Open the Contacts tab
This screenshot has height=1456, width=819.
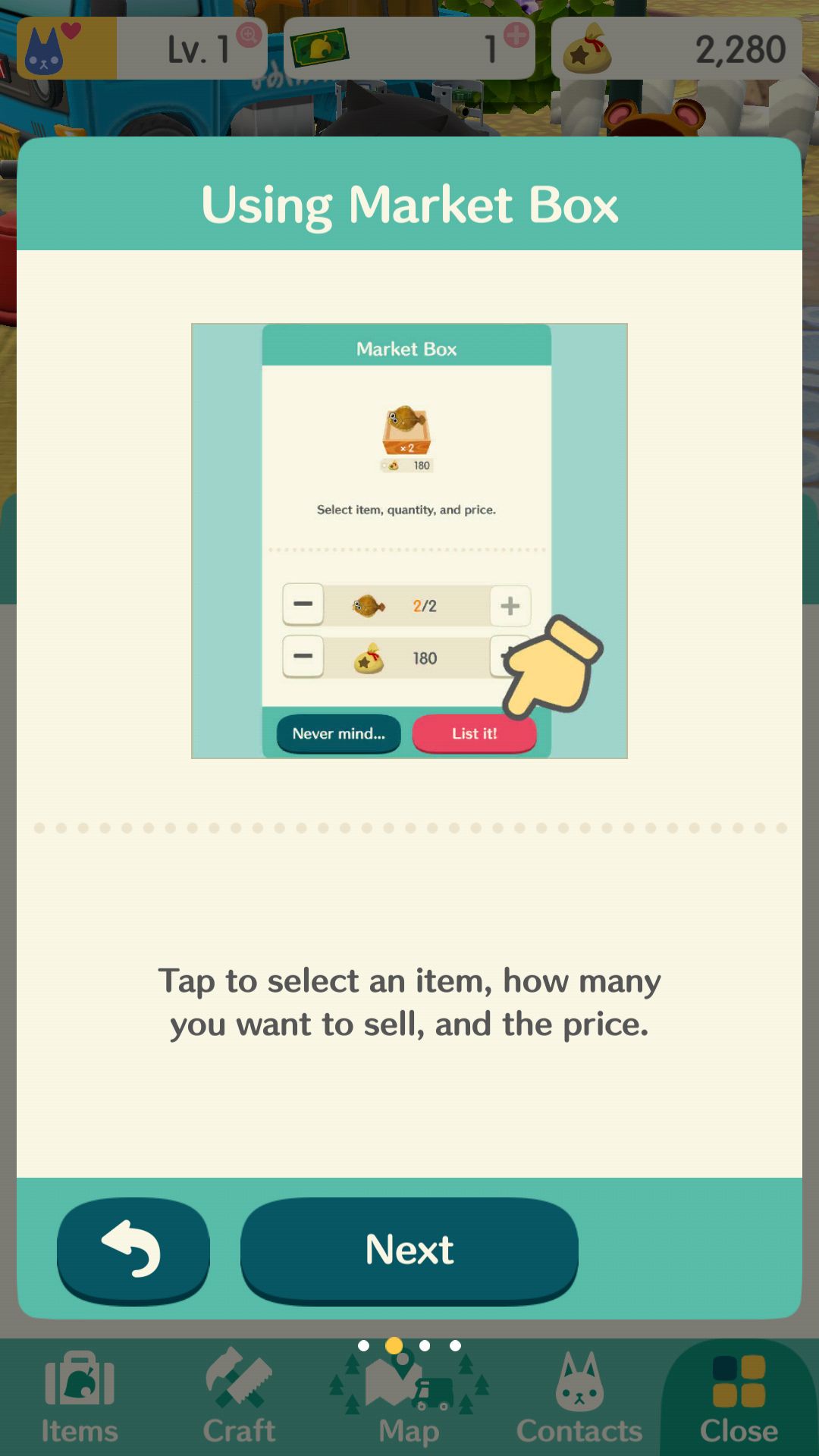click(579, 1399)
